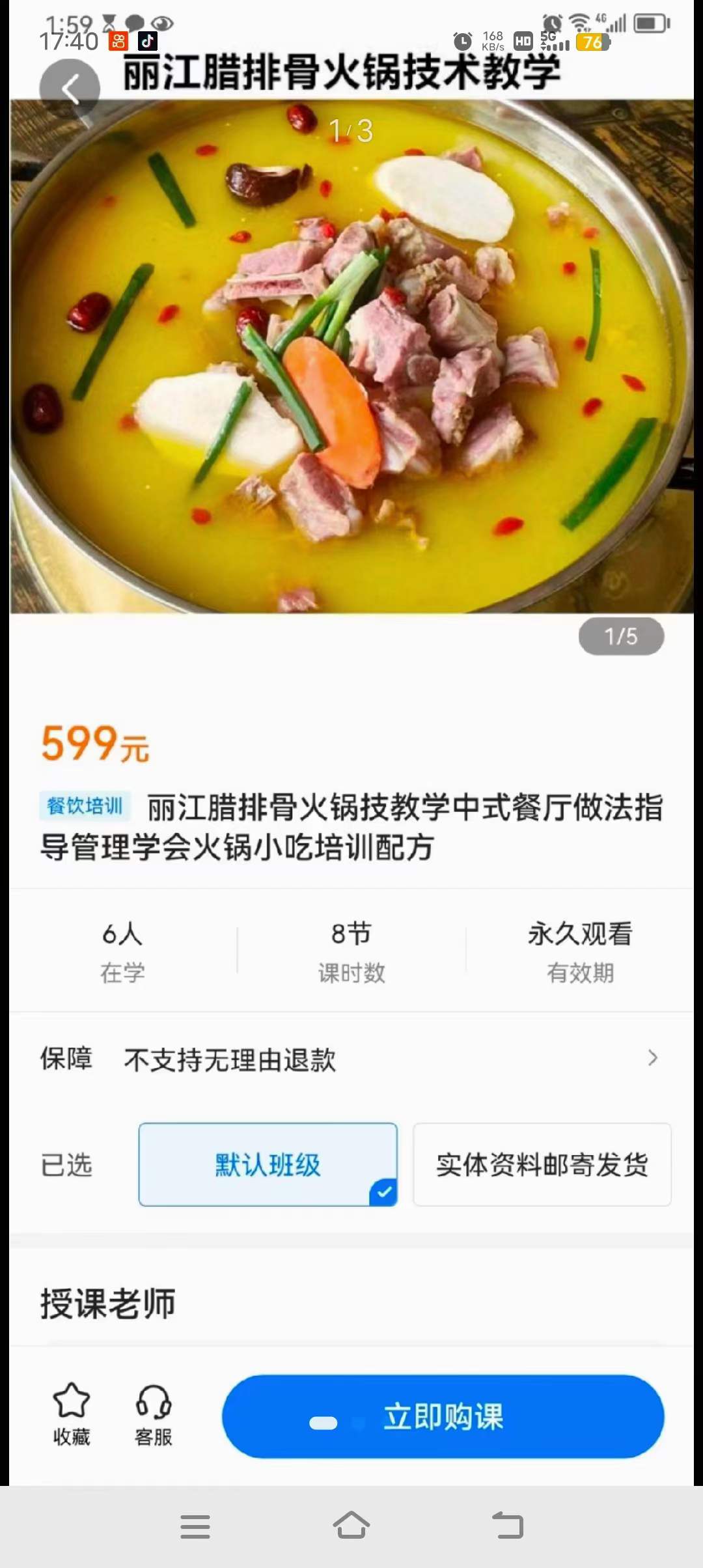This screenshot has width=703, height=1568.
Task: Tap the hot pot course cover photo
Action: coord(351,358)
